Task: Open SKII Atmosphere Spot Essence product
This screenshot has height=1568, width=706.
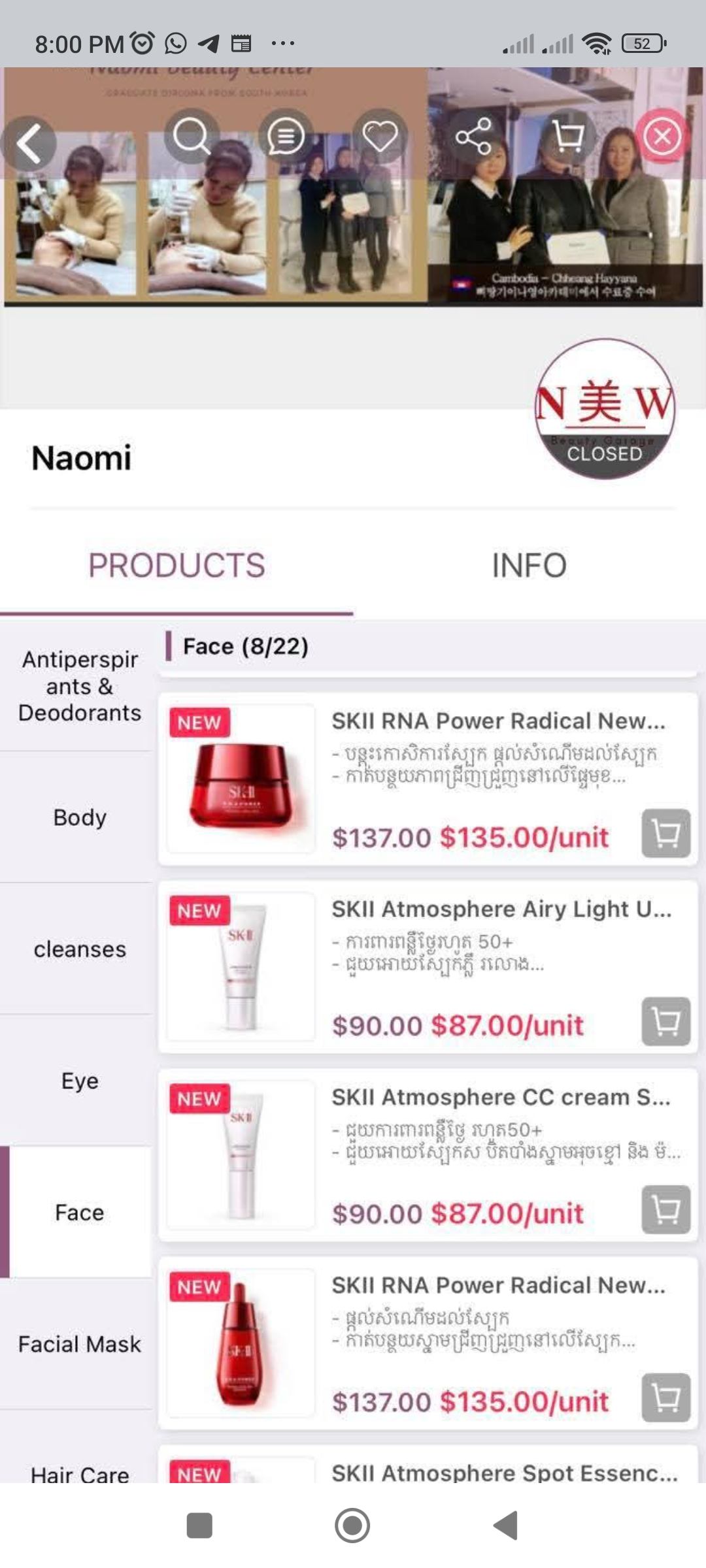Action: tap(503, 1473)
